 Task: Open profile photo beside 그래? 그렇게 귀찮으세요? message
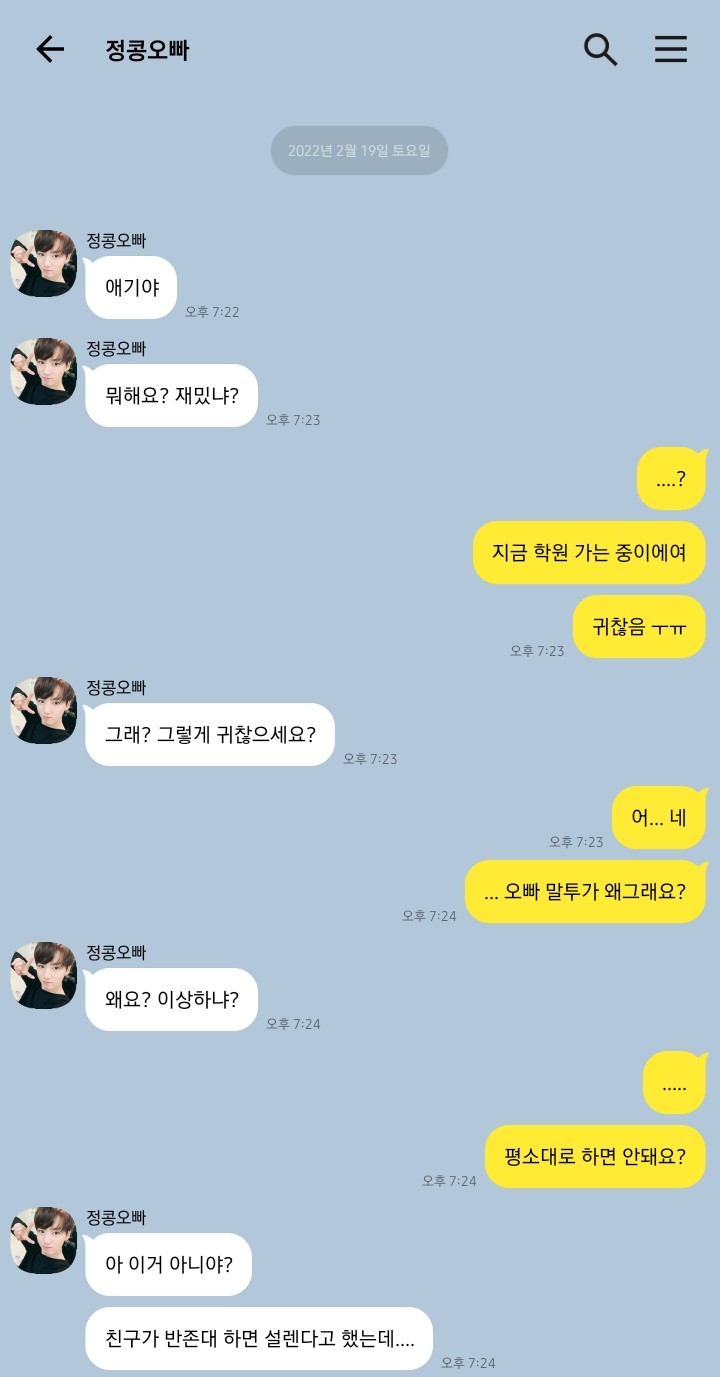coord(44,710)
